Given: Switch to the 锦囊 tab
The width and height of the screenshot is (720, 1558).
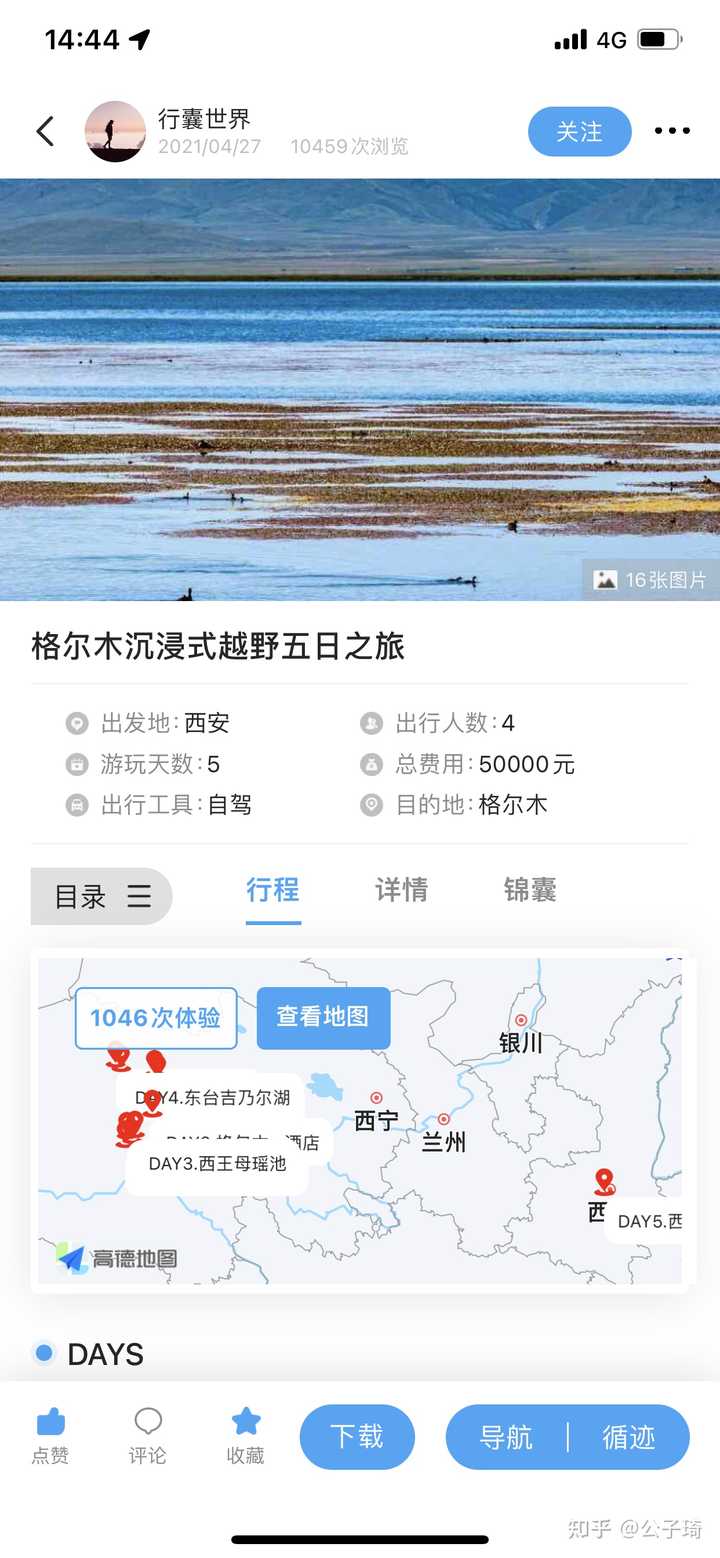Looking at the screenshot, I should [x=530, y=890].
